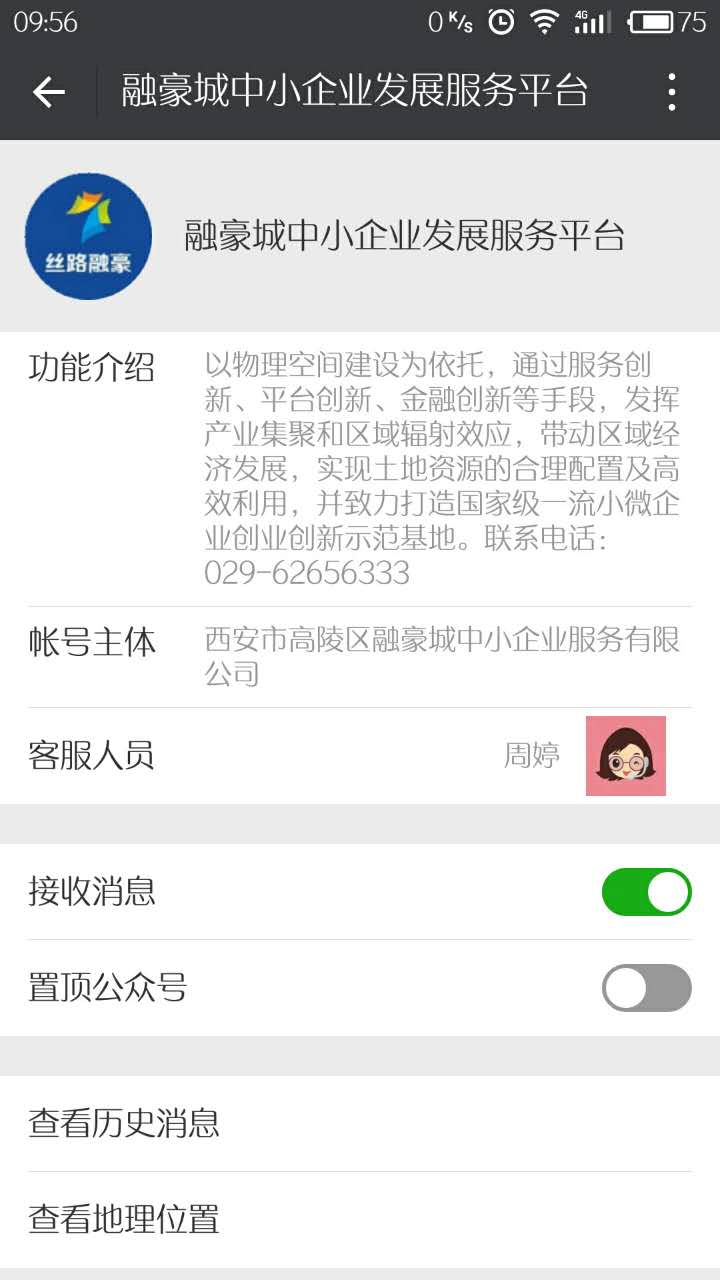Open 查看地理位置

[x=360, y=1220]
